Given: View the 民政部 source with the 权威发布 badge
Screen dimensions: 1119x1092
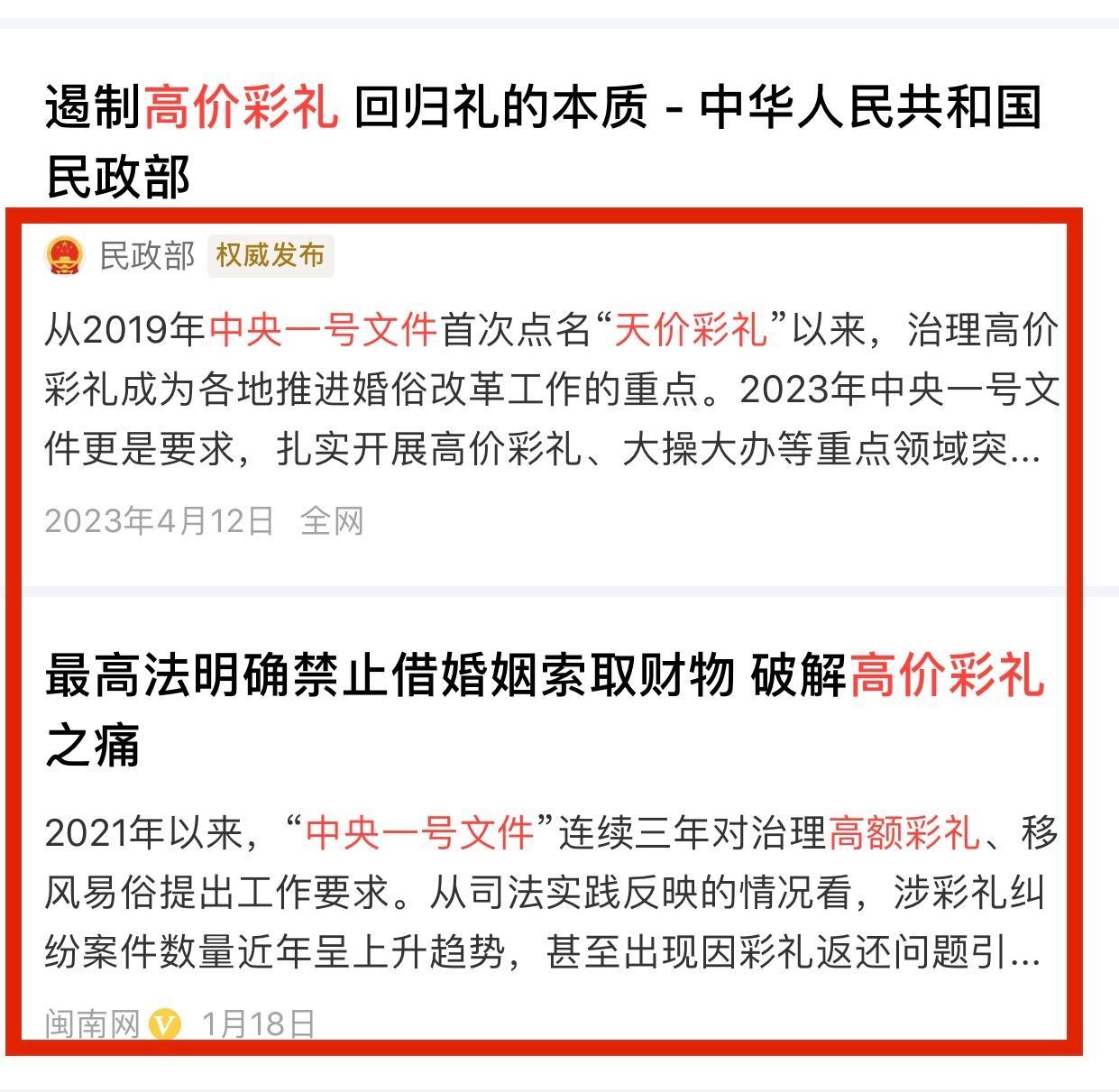Looking at the screenshot, I should 146,256.
